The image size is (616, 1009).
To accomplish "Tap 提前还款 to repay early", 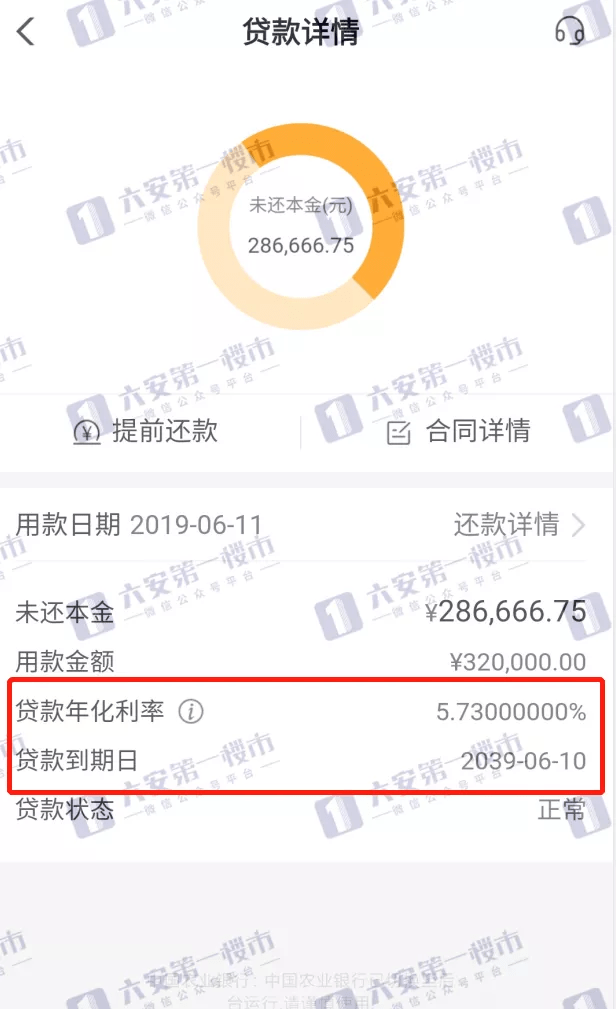I will pyautogui.click(x=146, y=431).
